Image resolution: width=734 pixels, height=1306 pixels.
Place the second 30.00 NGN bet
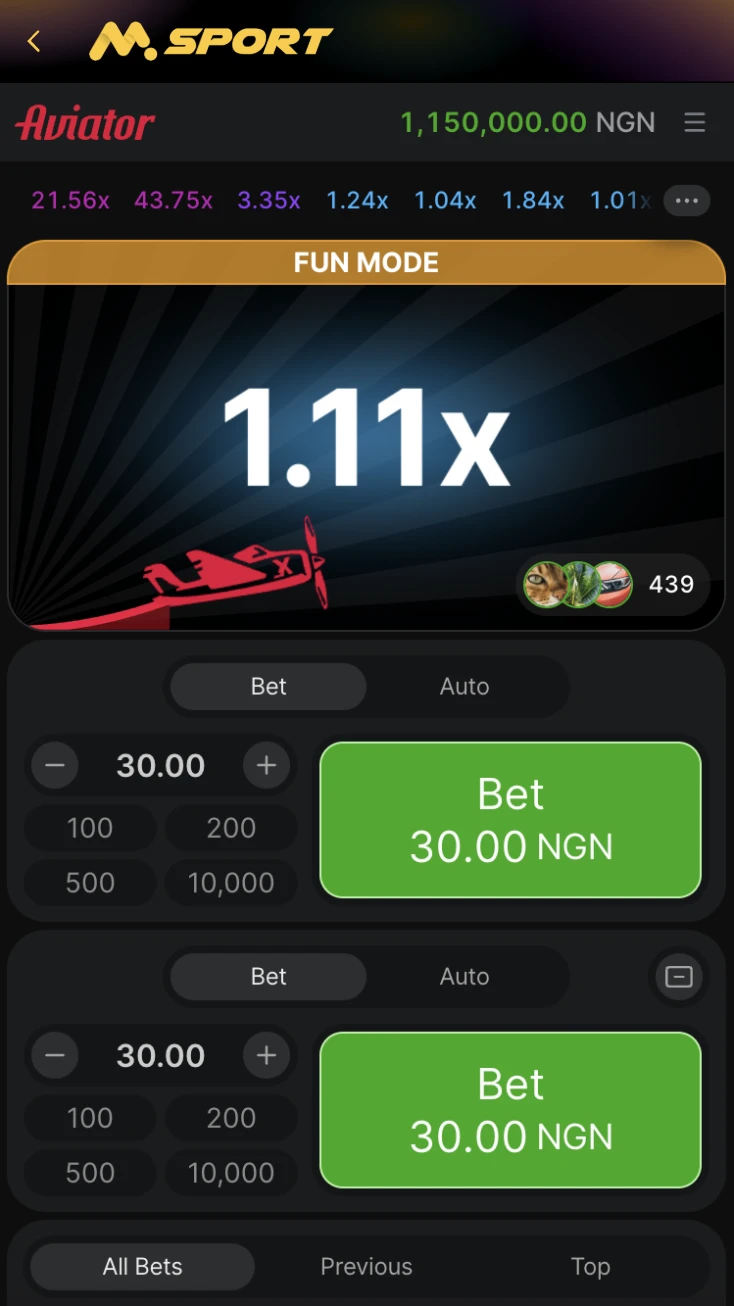pos(510,1110)
